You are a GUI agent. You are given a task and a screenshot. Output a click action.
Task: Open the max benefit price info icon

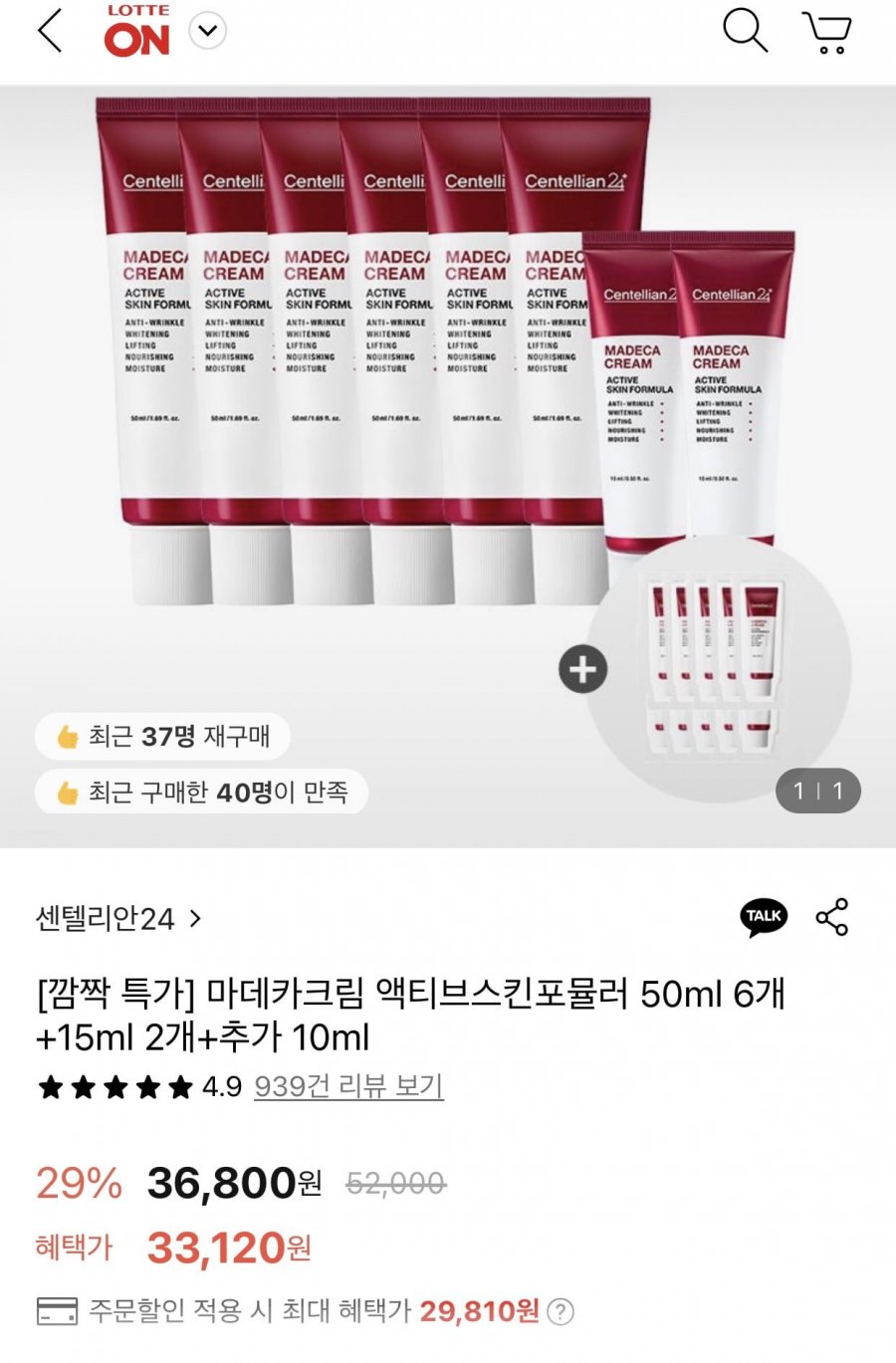(561, 1311)
